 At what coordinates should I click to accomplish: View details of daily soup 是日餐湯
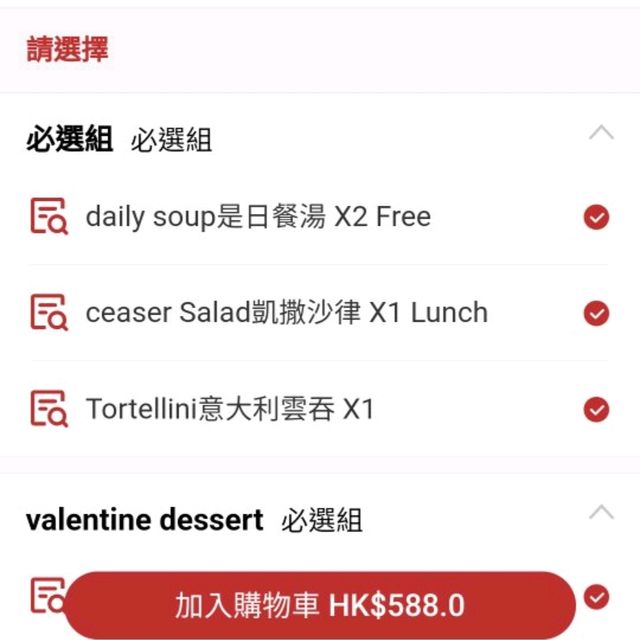tap(48, 217)
